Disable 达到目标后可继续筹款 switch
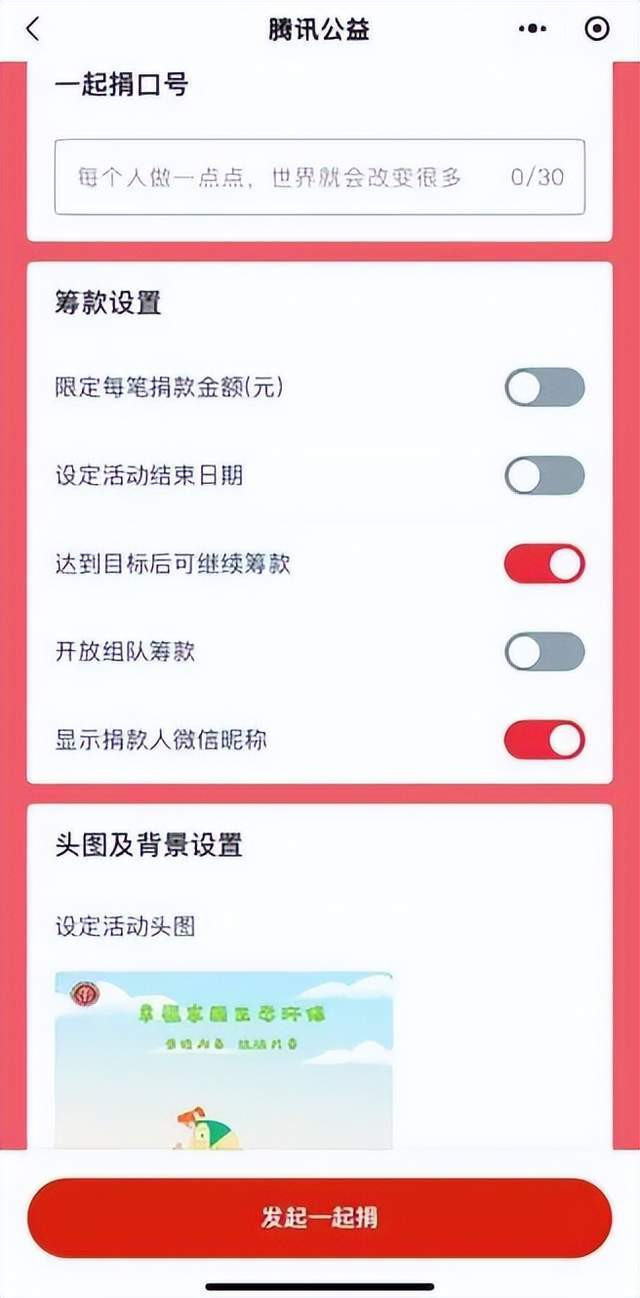 544,563
